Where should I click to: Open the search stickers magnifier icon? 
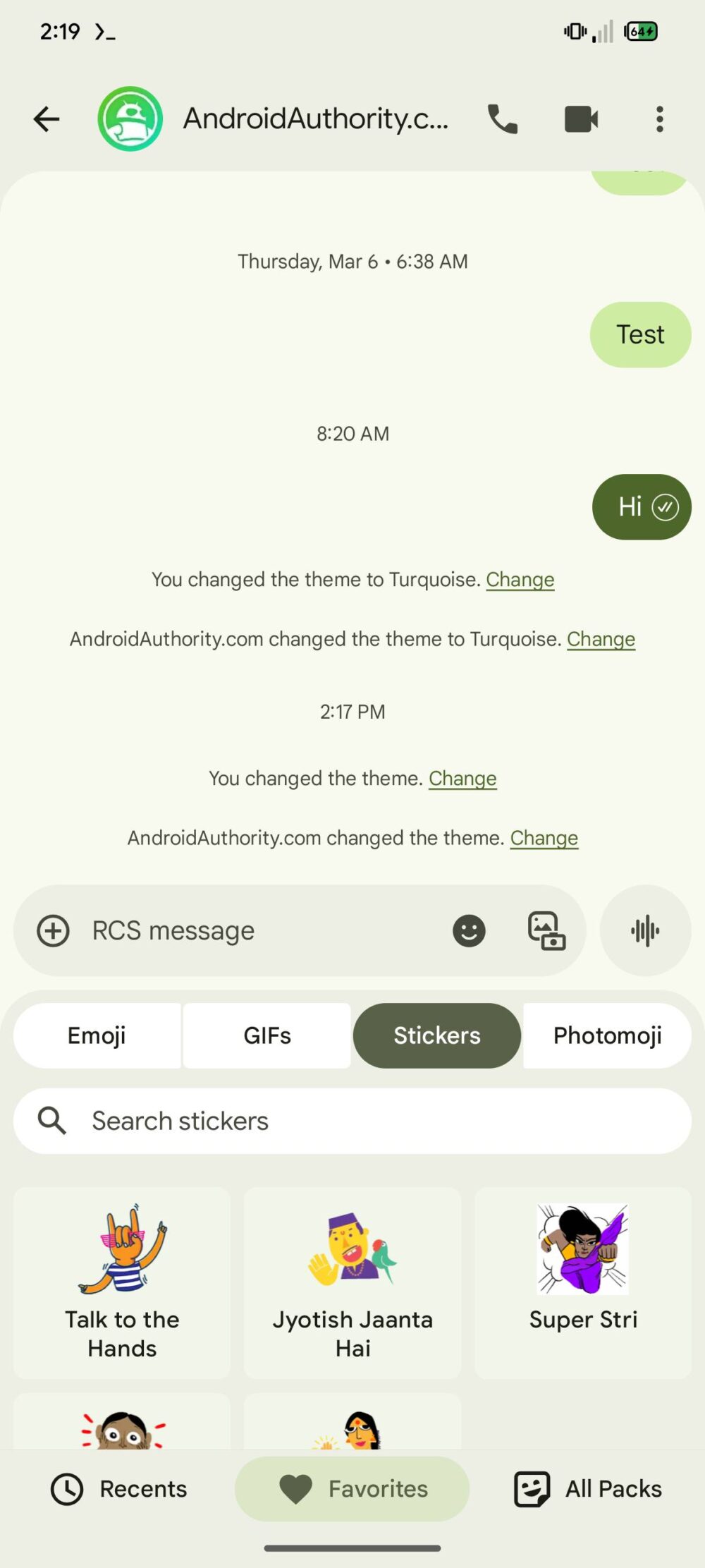click(x=50, y=1120)
